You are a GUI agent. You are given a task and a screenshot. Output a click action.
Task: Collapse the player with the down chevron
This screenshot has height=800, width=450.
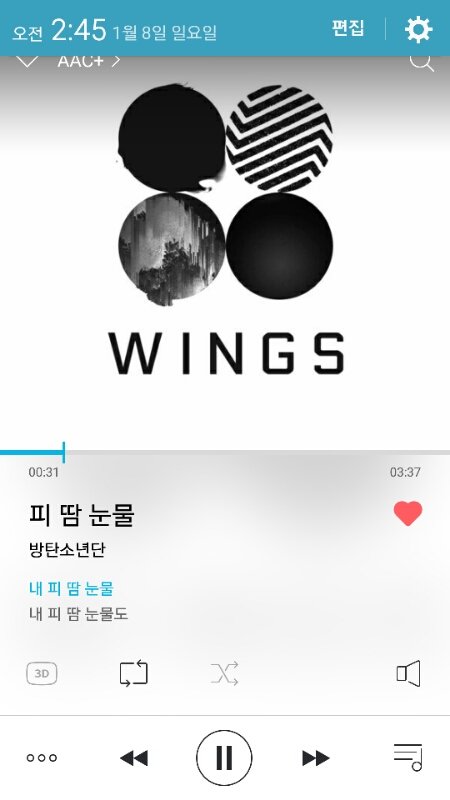[x=27, y=61]
